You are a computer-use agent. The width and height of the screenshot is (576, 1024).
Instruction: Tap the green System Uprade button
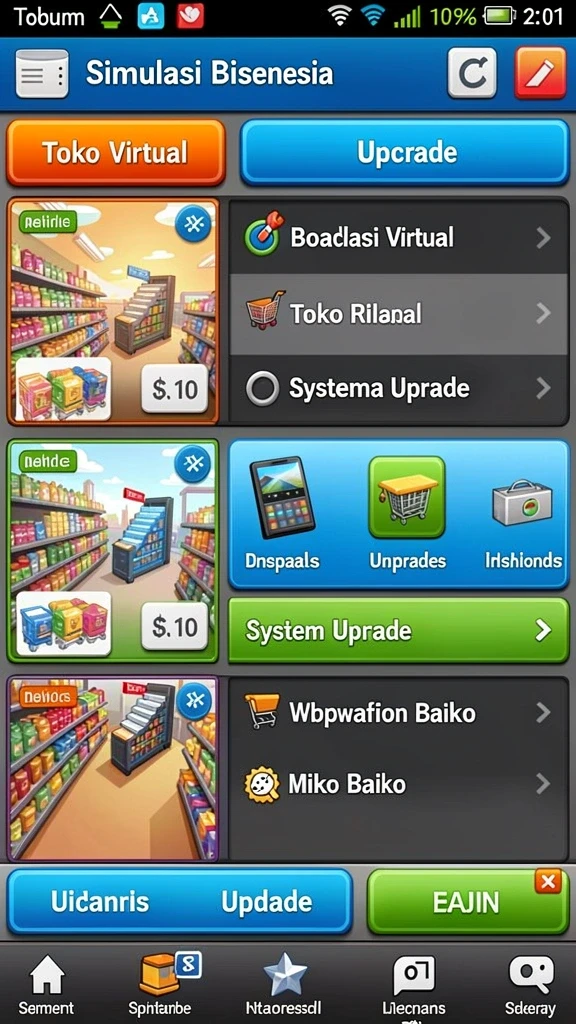point(398,630)
